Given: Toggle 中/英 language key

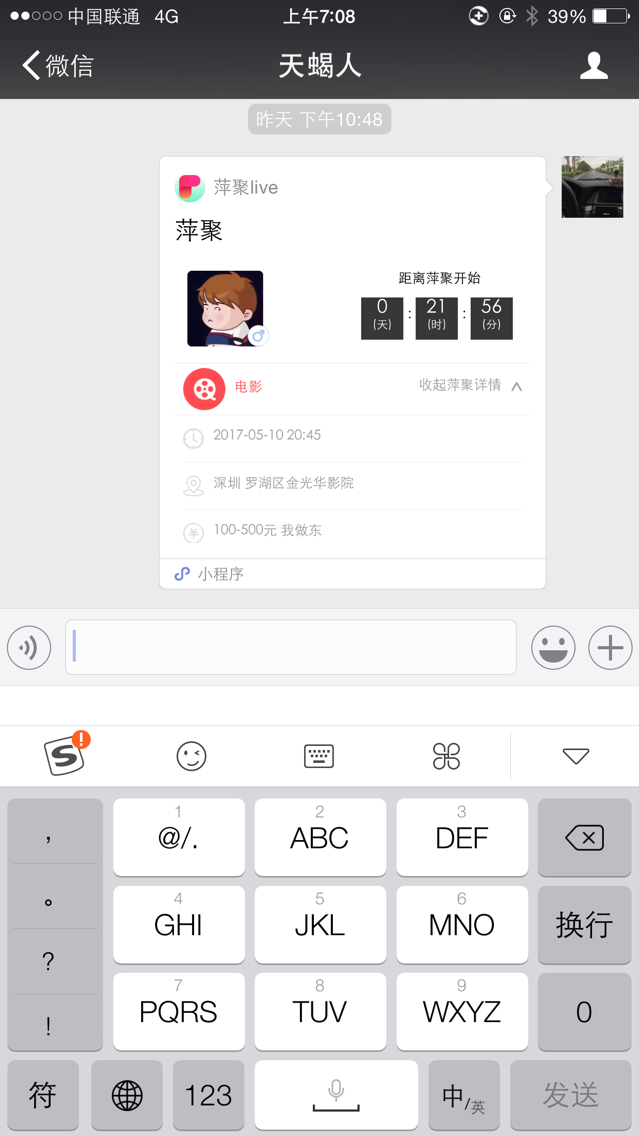Looking at the screenshot, I should point(464,1096).
